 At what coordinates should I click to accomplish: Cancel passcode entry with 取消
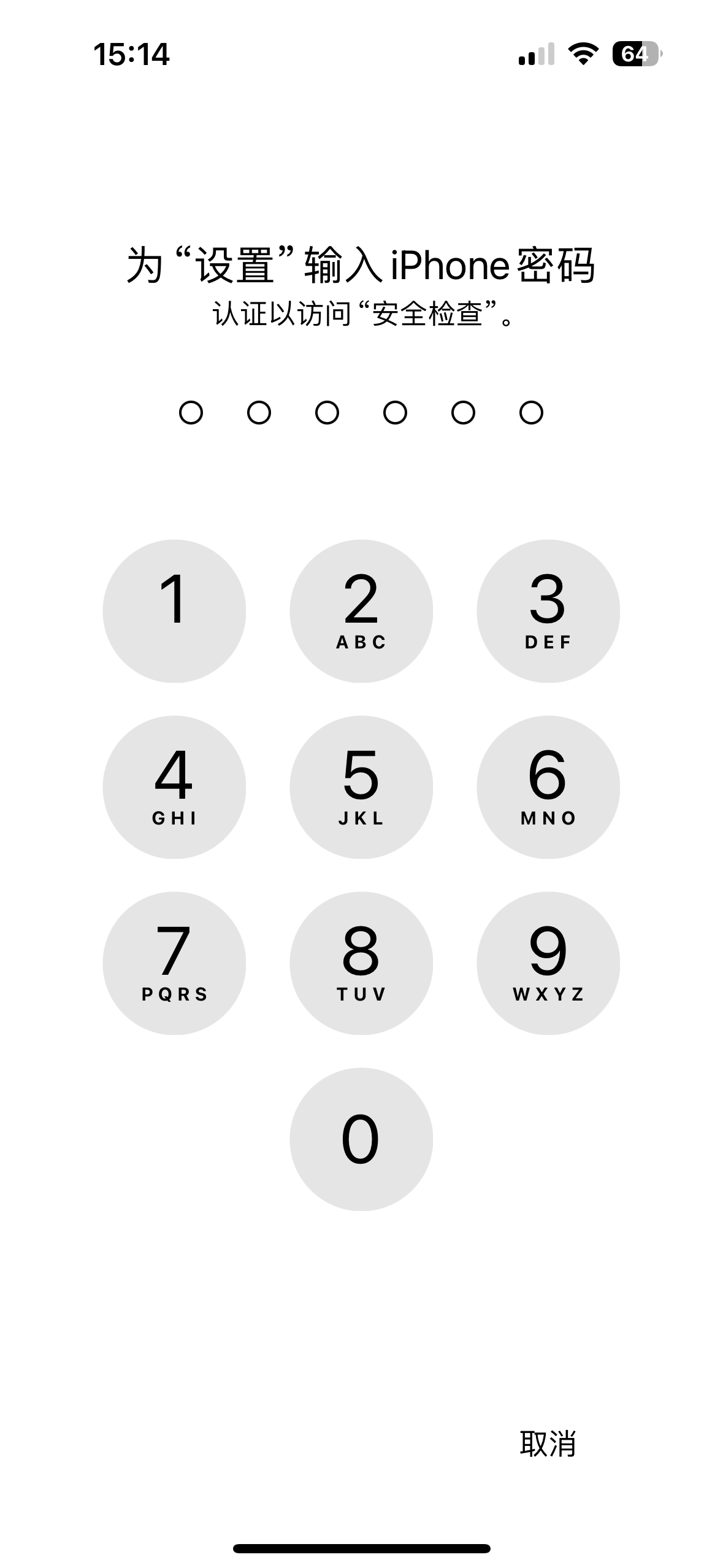pyautogui.click(x=548, y=1443)
